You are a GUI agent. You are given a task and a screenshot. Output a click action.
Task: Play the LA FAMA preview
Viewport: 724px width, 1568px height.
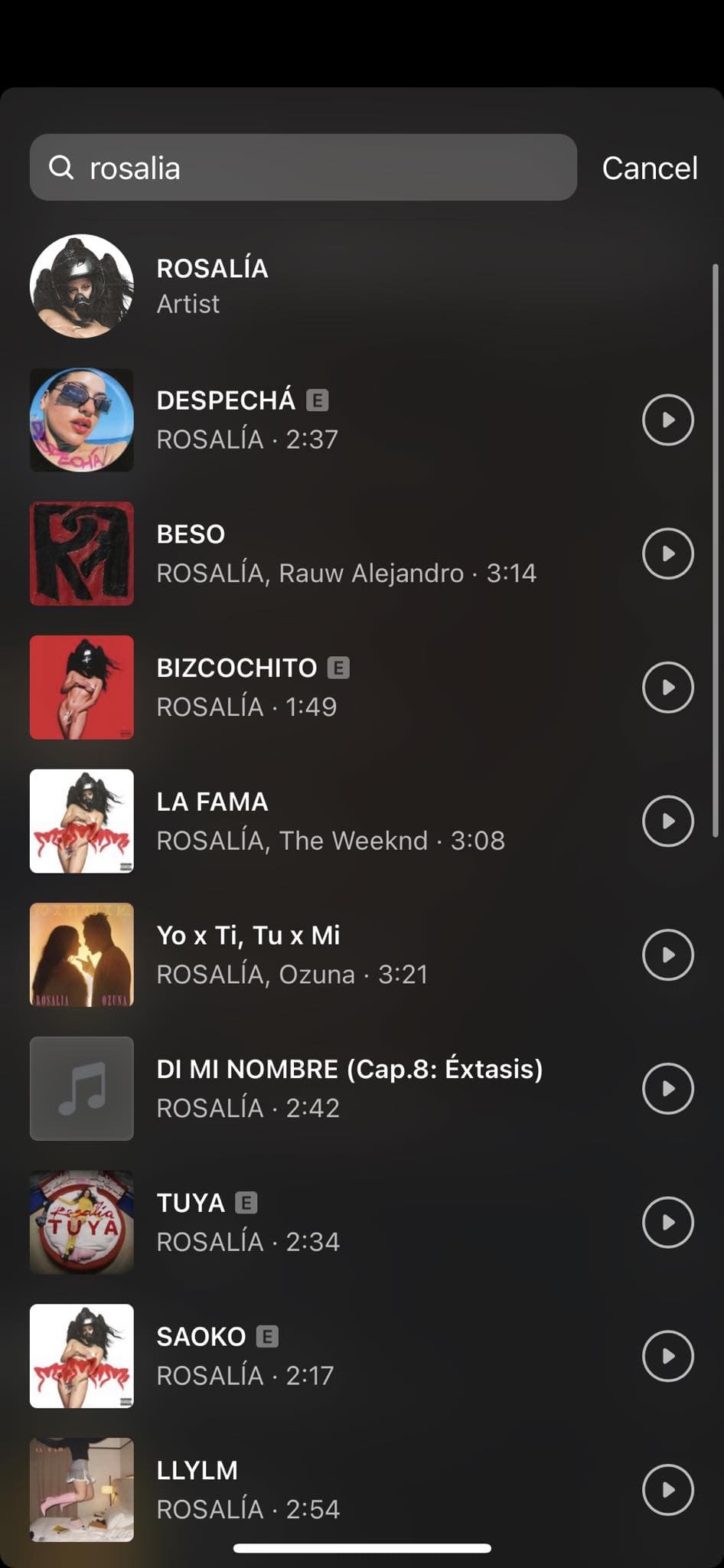click(667, 821)
